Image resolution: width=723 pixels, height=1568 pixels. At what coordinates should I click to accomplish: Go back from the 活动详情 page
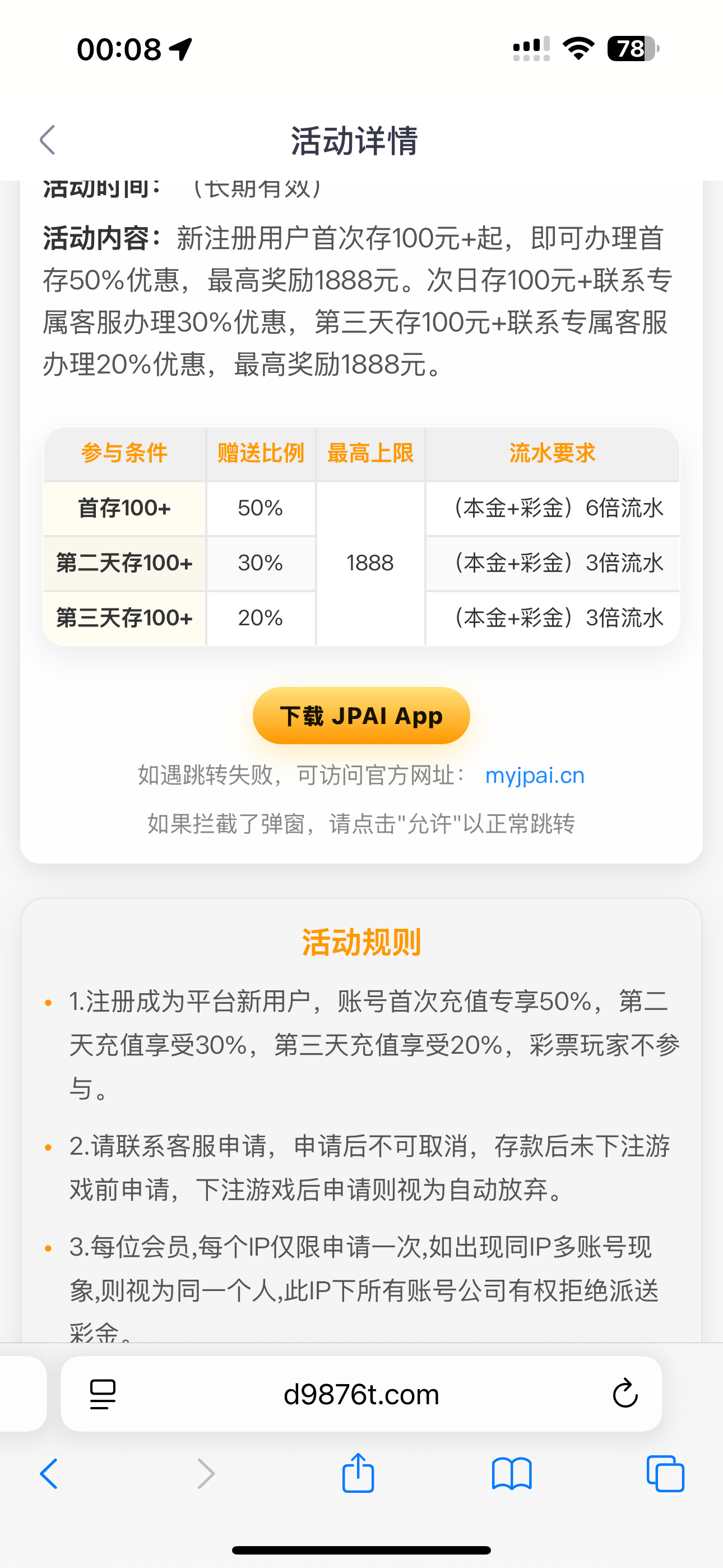pos(48,140)
